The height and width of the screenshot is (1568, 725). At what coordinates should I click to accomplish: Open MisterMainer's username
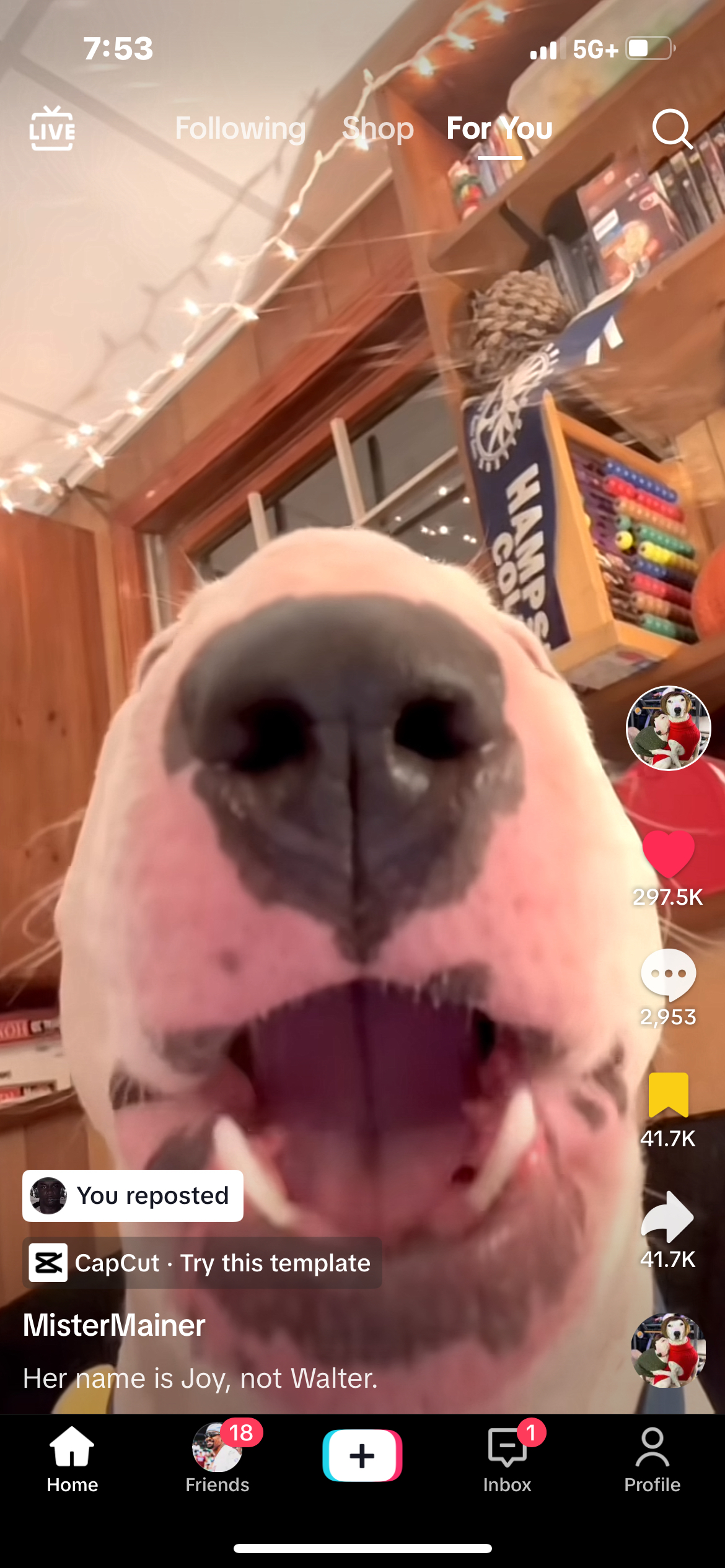click(114, 1325)
